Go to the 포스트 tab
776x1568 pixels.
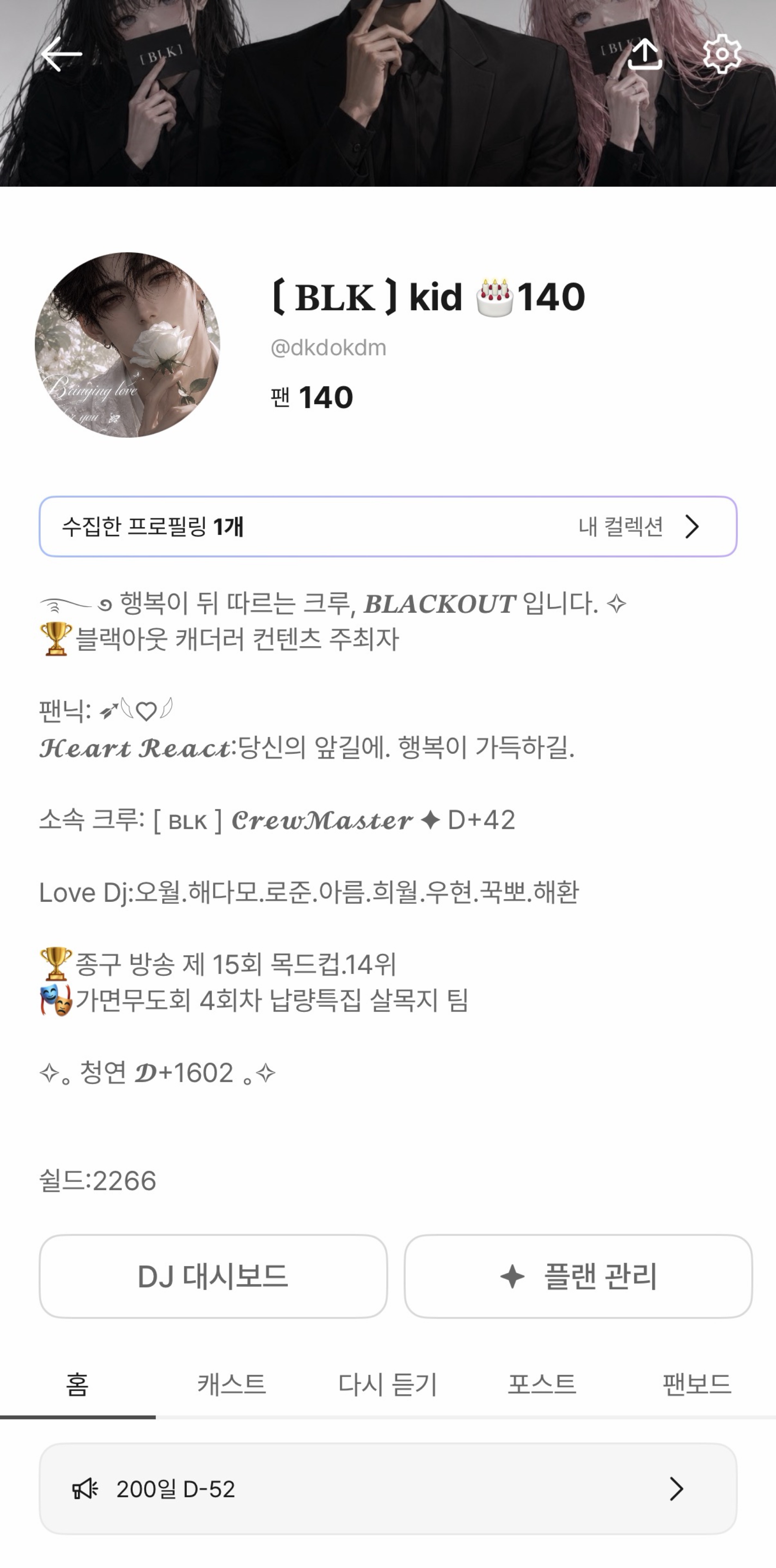coord(542,1385)
